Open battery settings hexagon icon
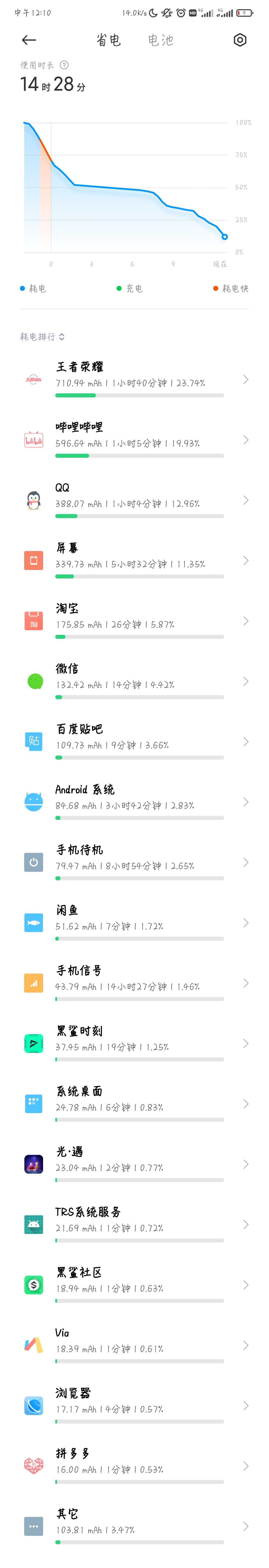 click(240, 40)
